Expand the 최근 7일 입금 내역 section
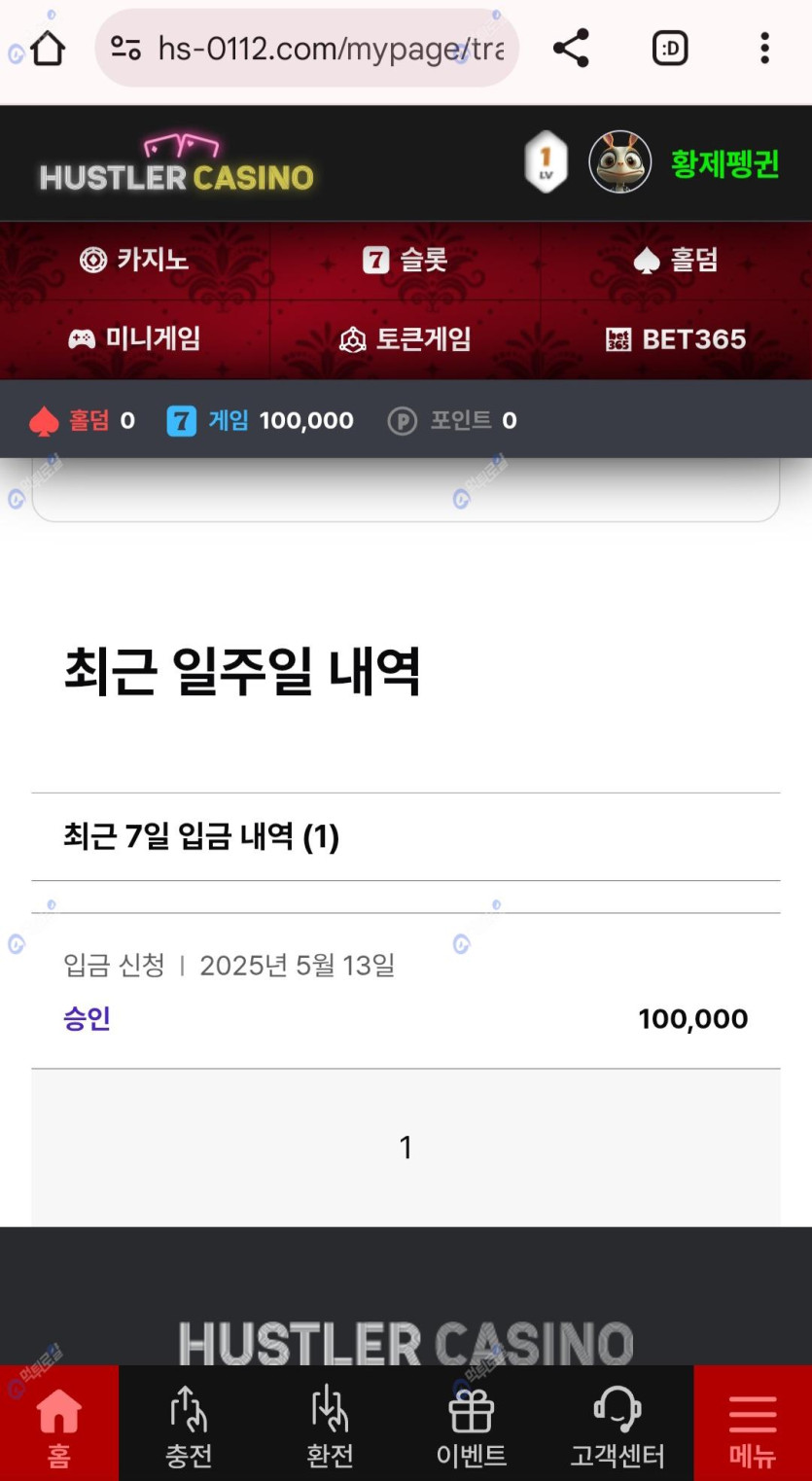 click(405, 836)
